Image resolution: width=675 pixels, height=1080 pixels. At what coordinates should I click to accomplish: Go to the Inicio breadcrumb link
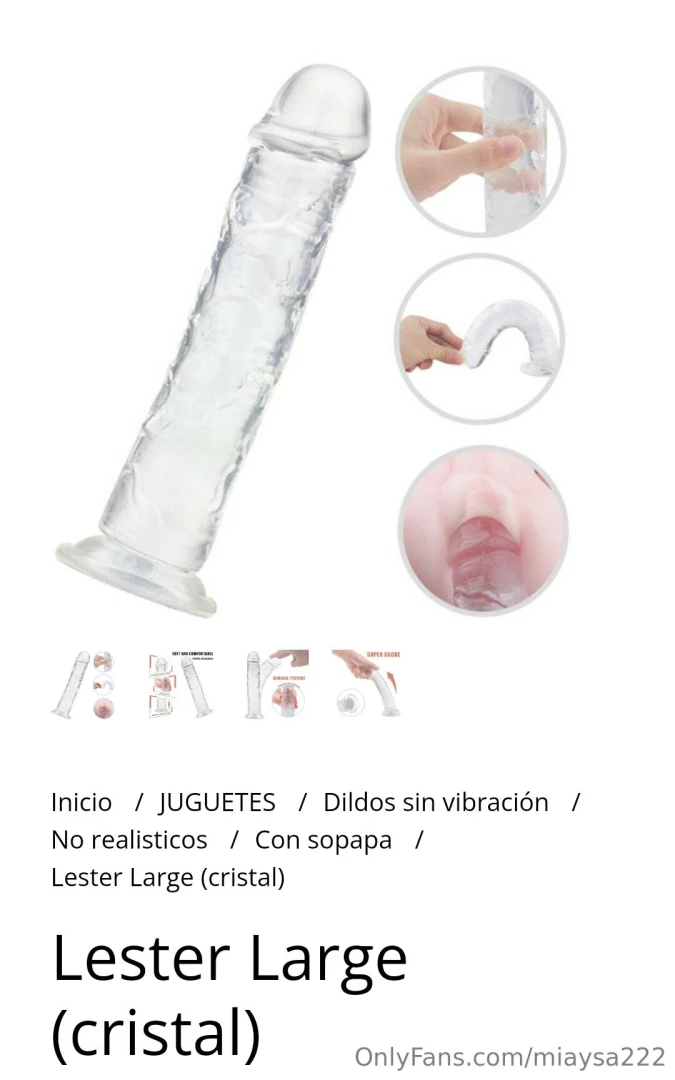[x=81, y=802]
